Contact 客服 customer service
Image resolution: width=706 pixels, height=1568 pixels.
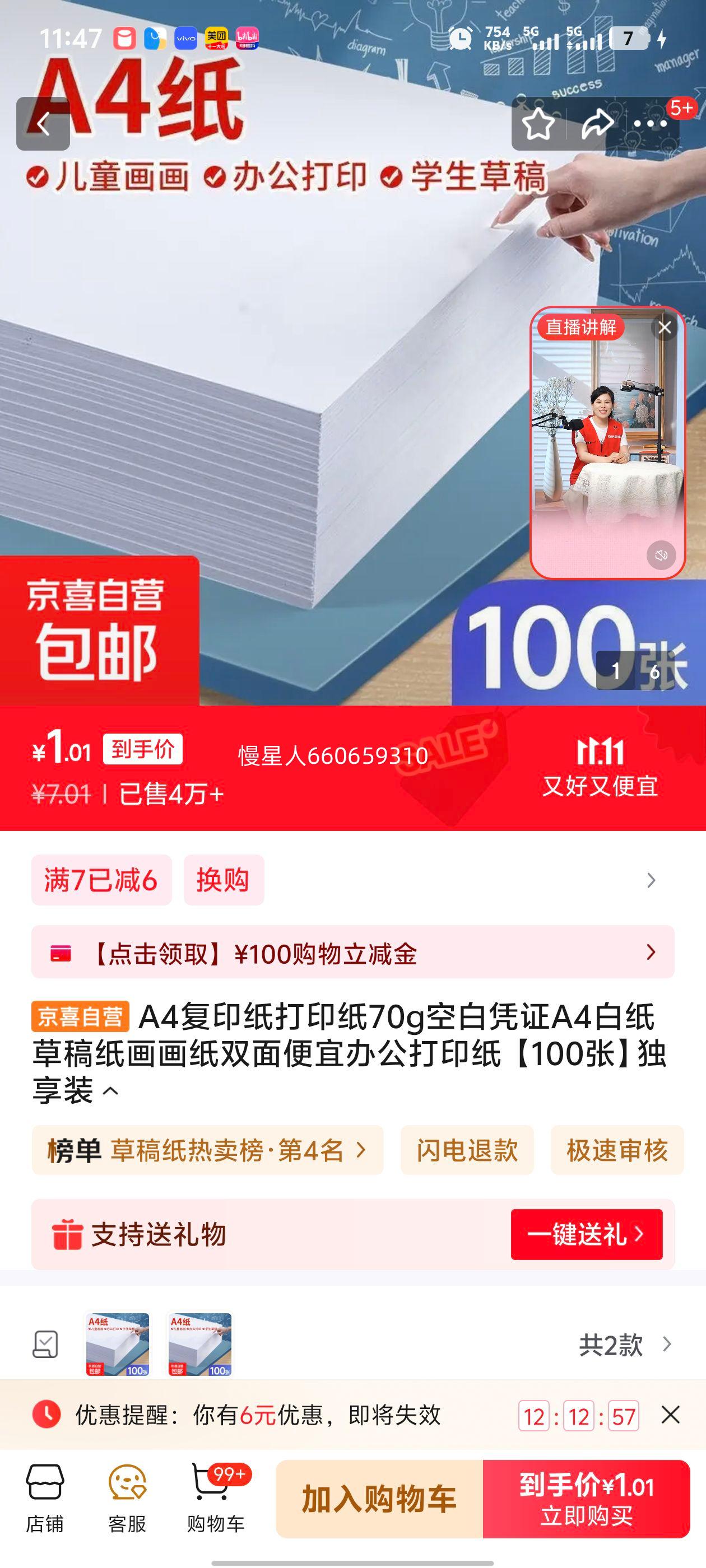pyautogui.click(x=127, y=1499)
